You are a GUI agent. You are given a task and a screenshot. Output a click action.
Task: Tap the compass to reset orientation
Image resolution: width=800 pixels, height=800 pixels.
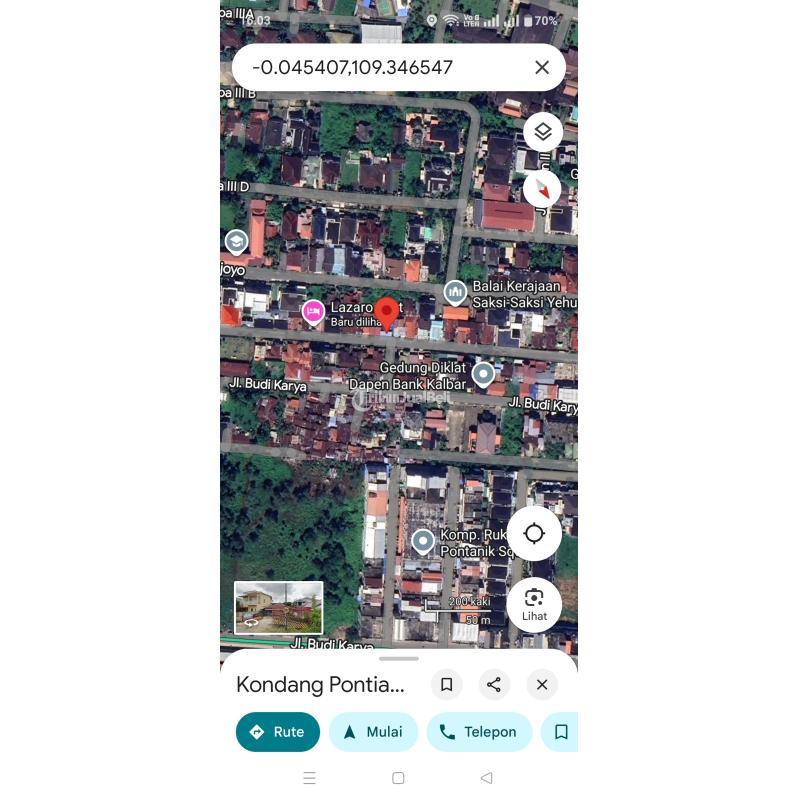(542, 188)
